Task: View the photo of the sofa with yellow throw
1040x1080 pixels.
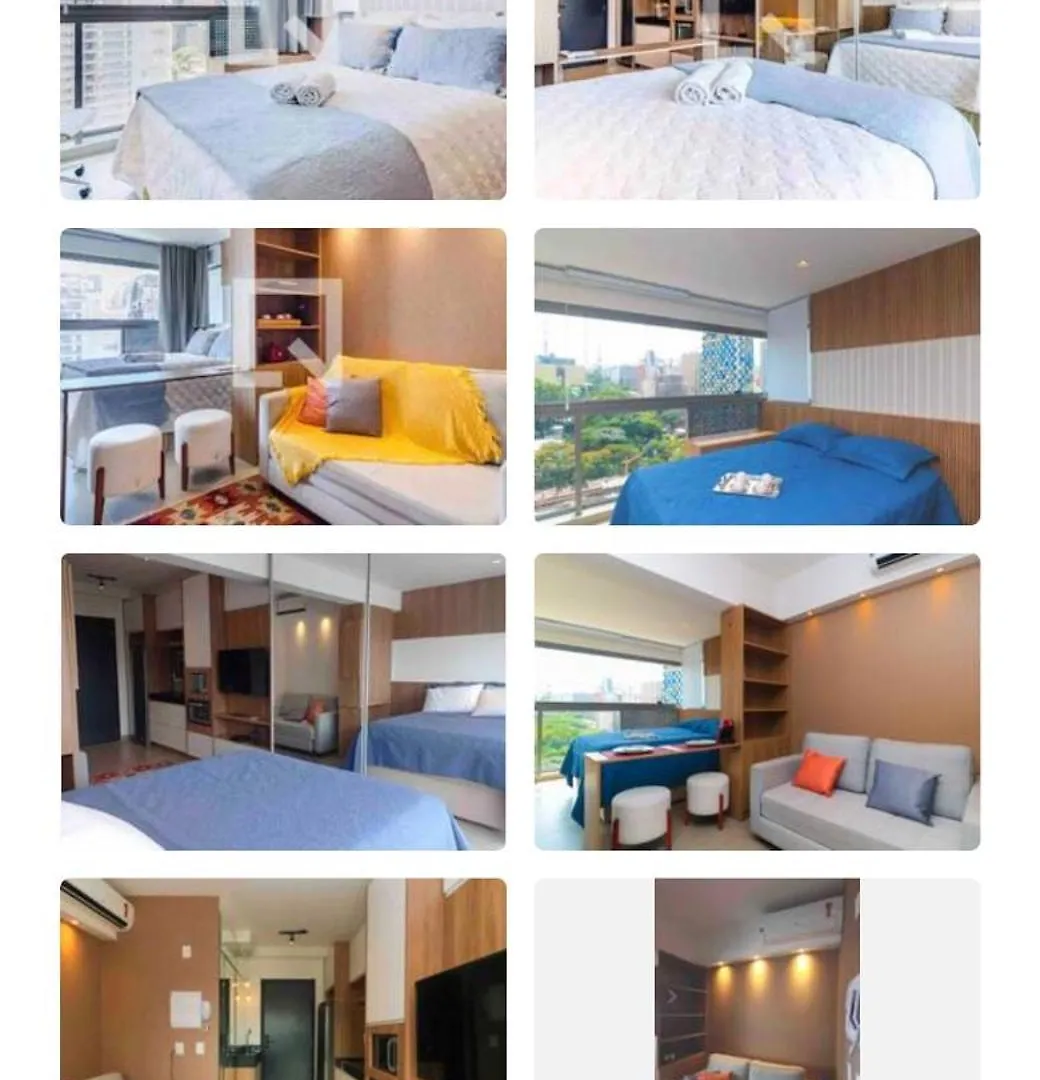Action: [283, 376]
